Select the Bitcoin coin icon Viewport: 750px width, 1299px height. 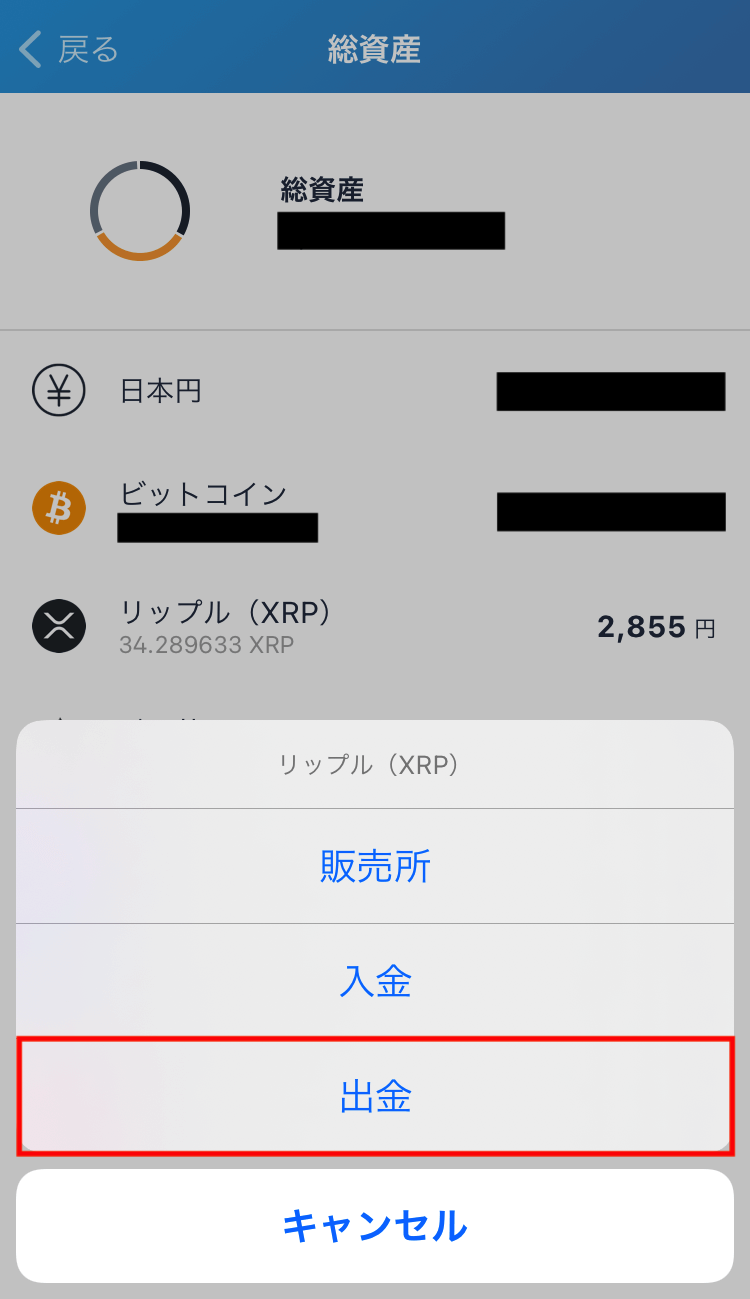click(x=59, y=509)
